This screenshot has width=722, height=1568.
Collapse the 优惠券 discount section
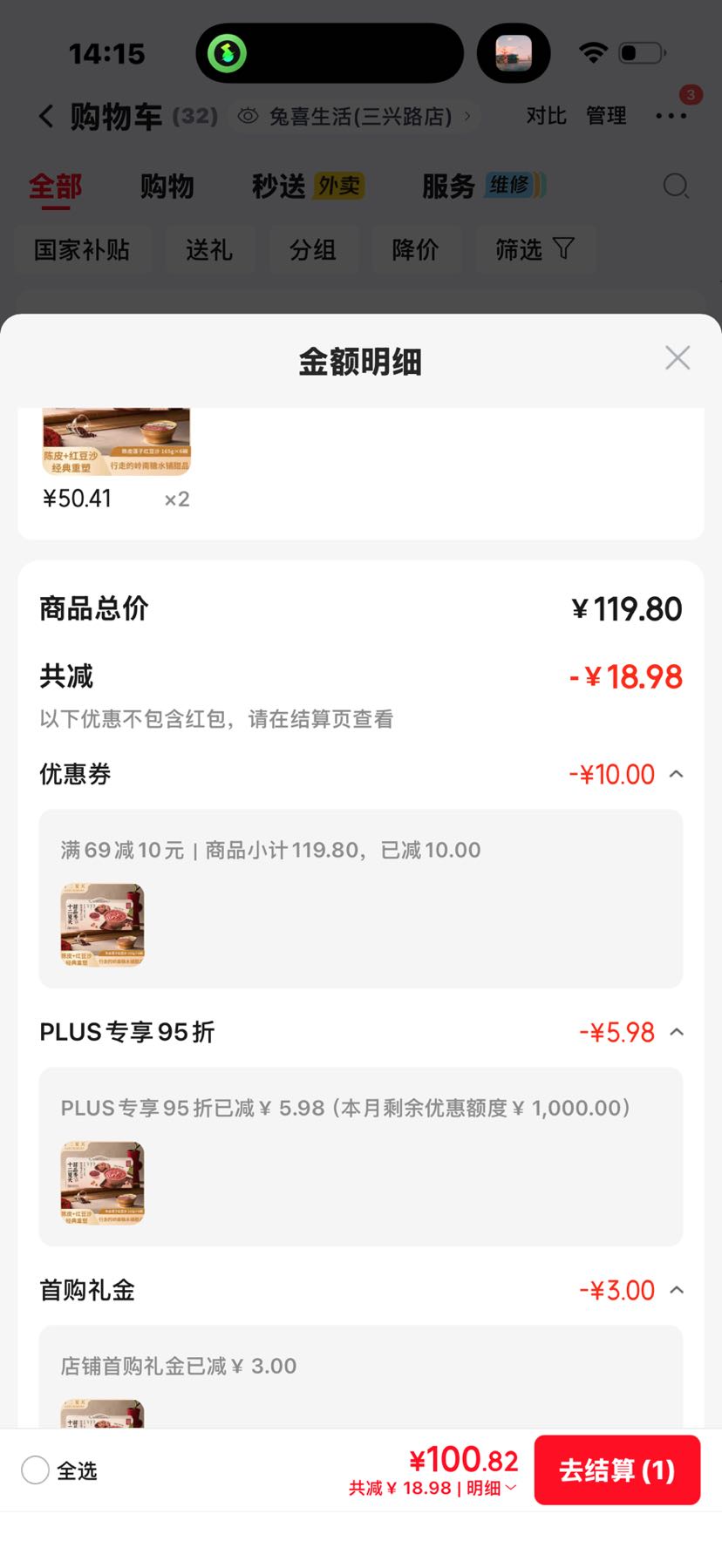pos(676,774)
